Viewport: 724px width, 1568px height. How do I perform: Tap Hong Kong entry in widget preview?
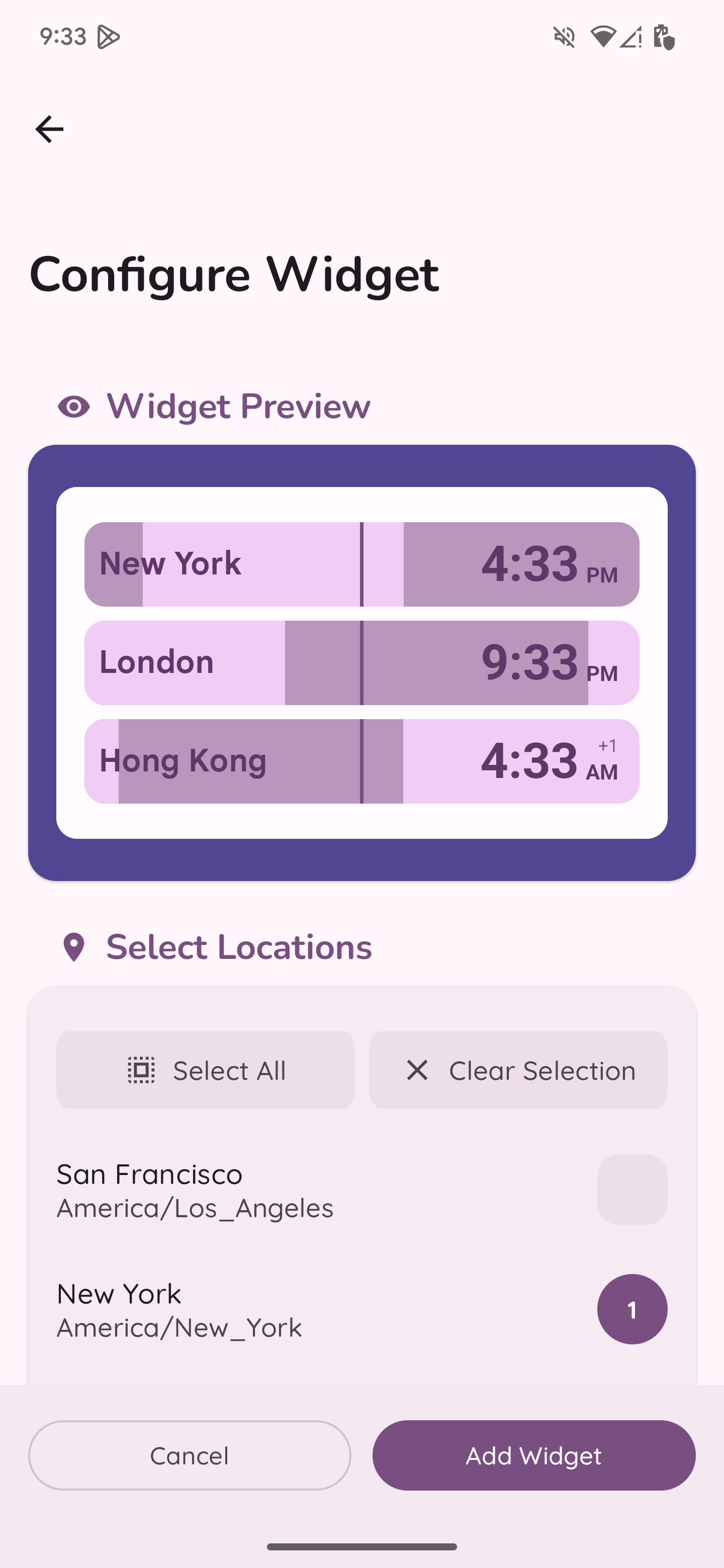tap(361, 761)
